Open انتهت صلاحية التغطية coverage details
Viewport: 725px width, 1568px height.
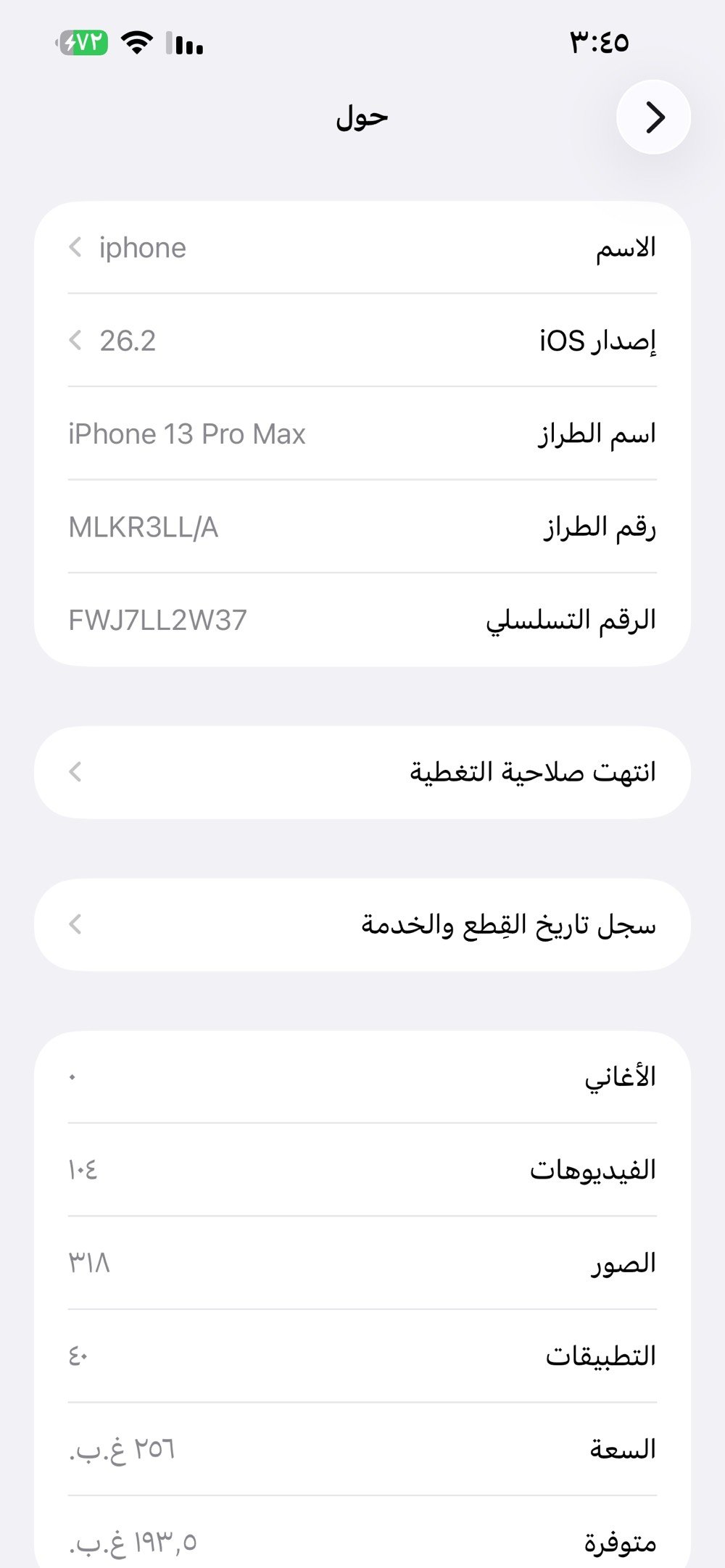362,773
